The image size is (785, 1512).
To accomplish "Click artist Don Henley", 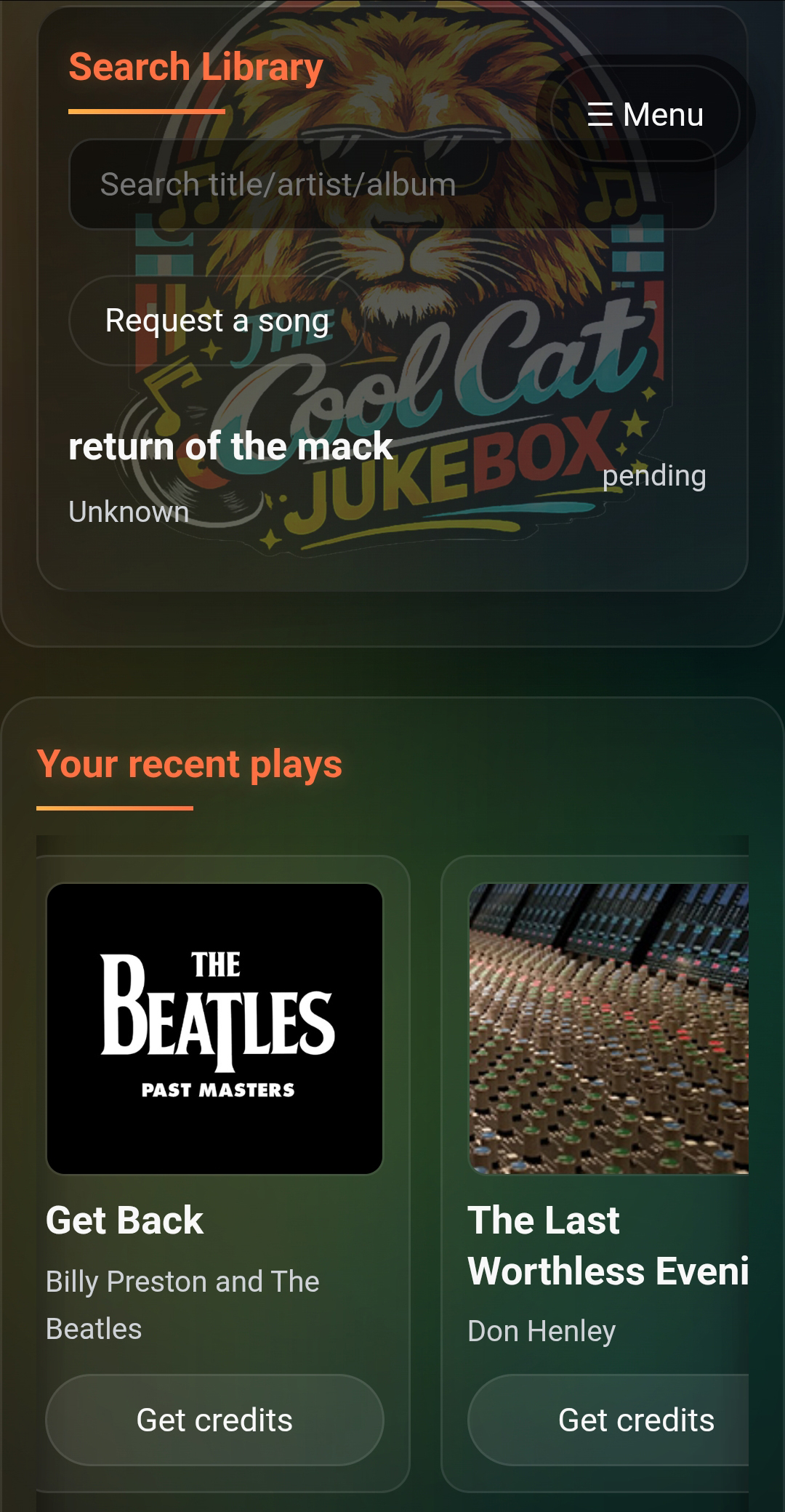I will point(542,1330).
